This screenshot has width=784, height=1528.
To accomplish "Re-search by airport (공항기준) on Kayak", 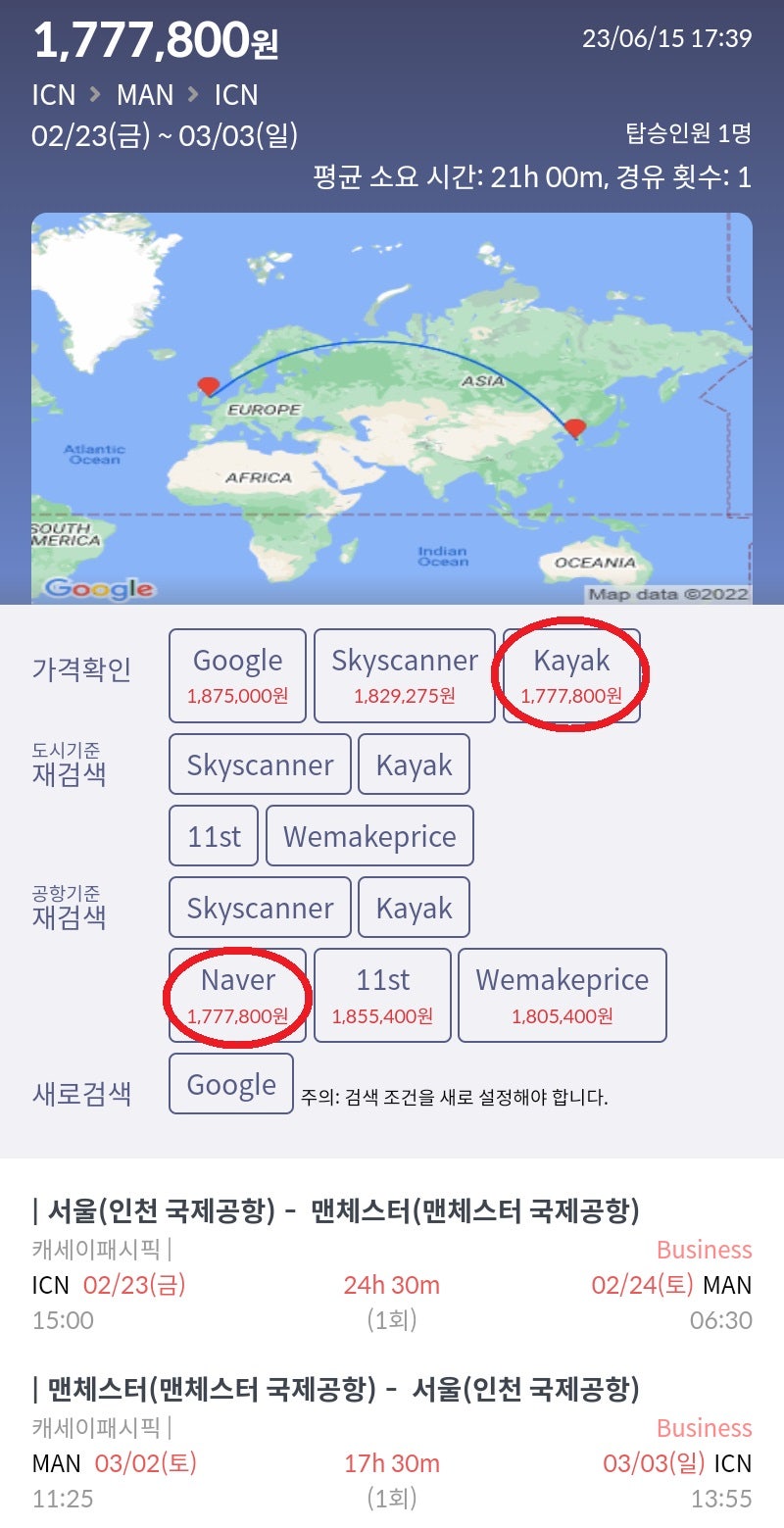I will pyautogui.click(x=414, y=908).
